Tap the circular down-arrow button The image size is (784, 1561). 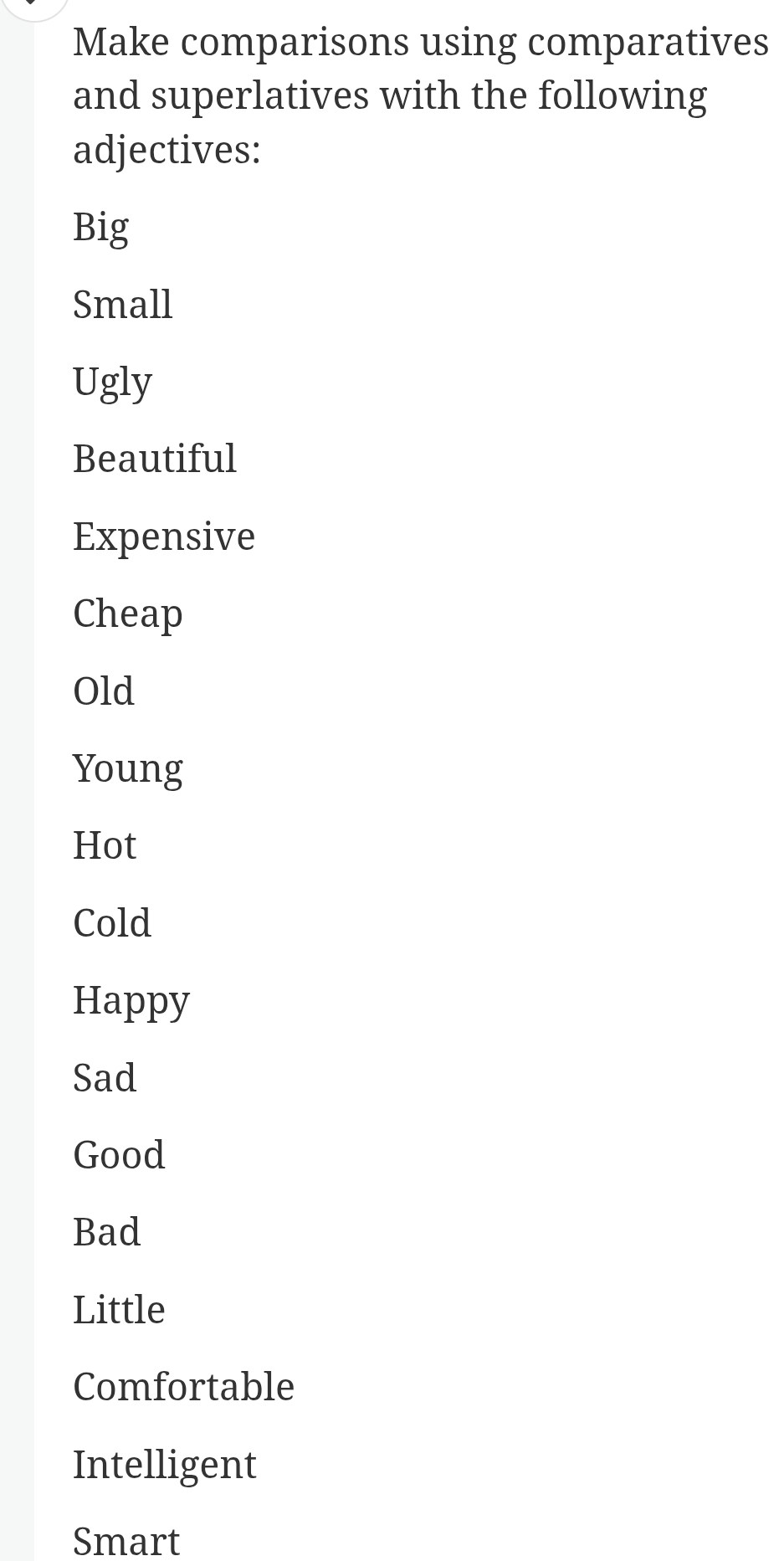33,5
